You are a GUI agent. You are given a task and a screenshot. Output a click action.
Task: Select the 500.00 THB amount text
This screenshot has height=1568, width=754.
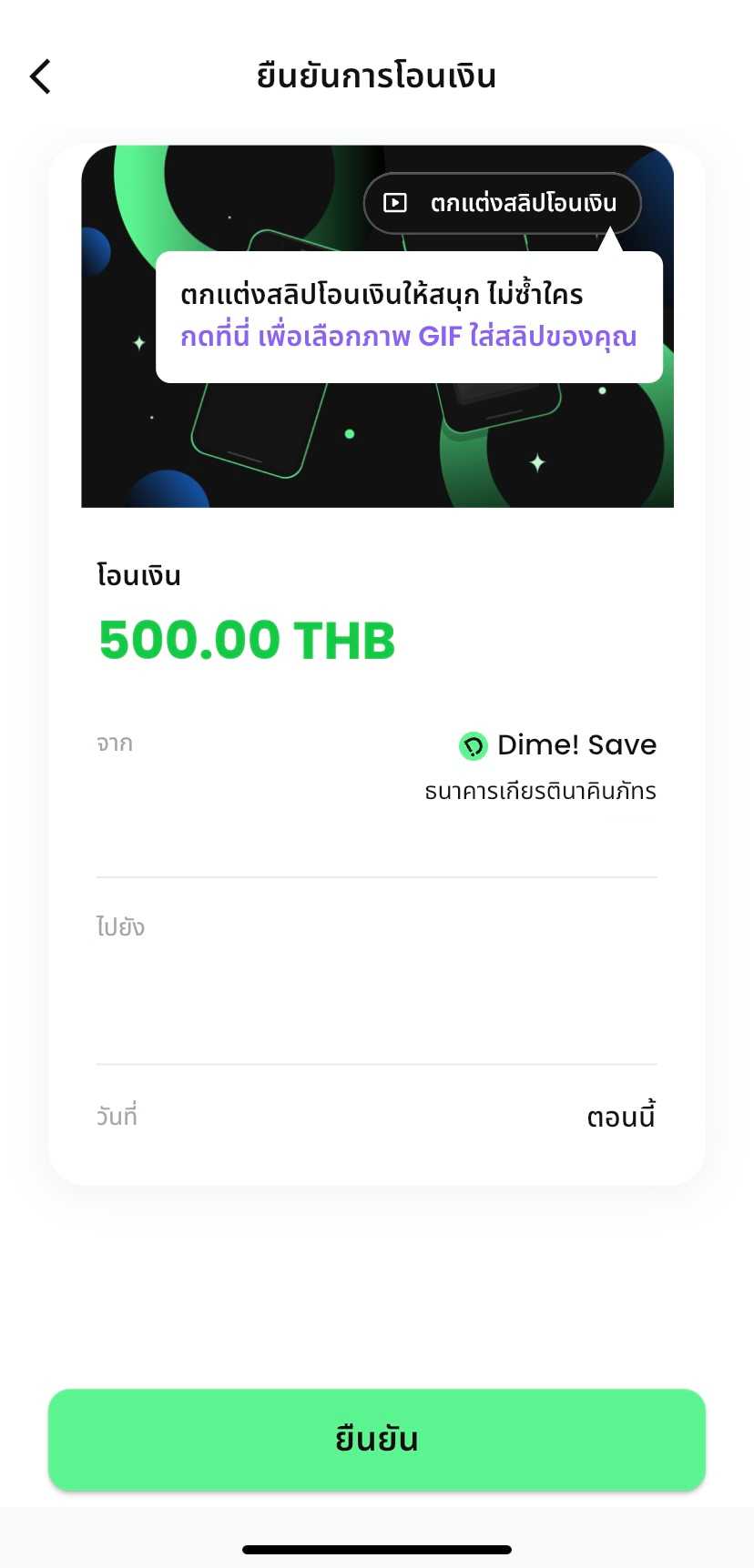(246, 639)
